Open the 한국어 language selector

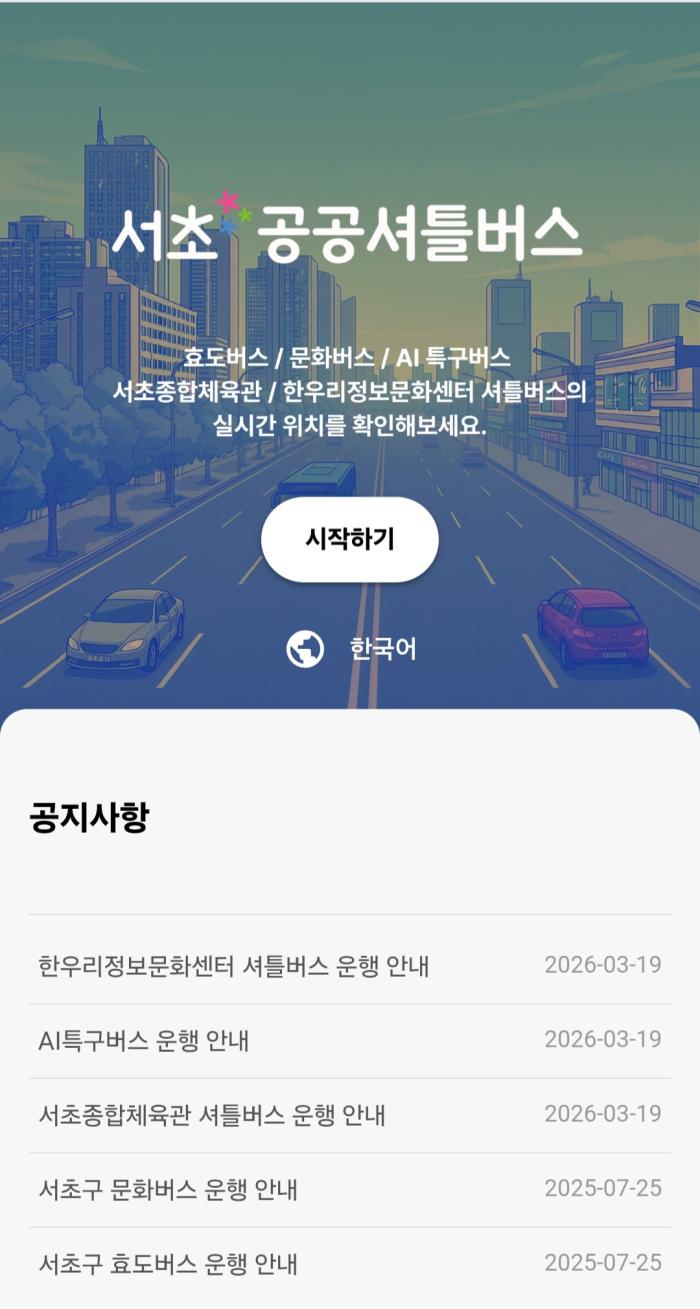tap(351, 649)
